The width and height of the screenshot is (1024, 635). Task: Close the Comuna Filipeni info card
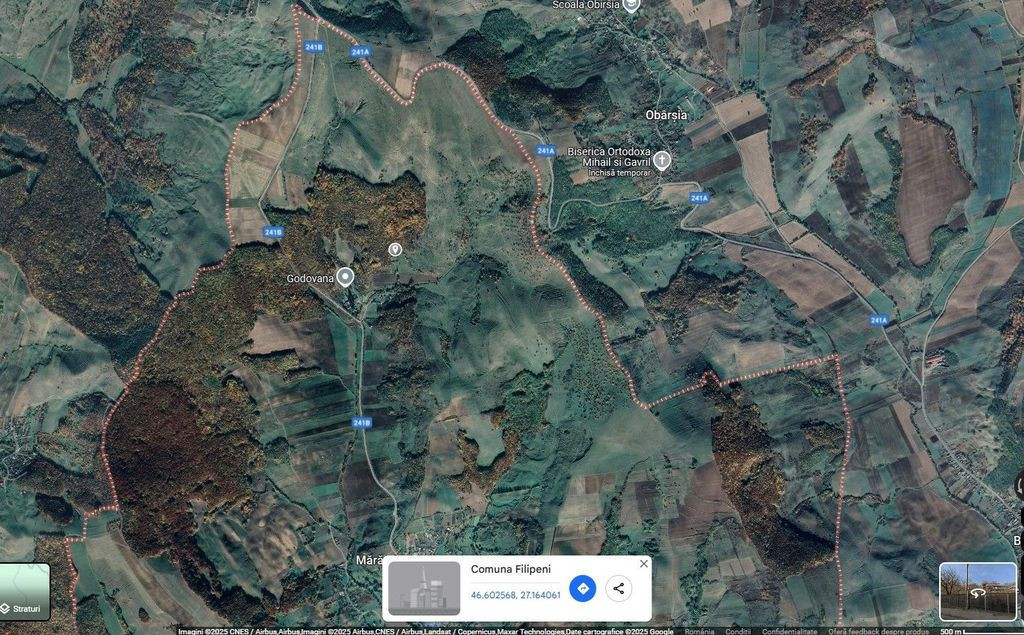[x=643, y=564]
